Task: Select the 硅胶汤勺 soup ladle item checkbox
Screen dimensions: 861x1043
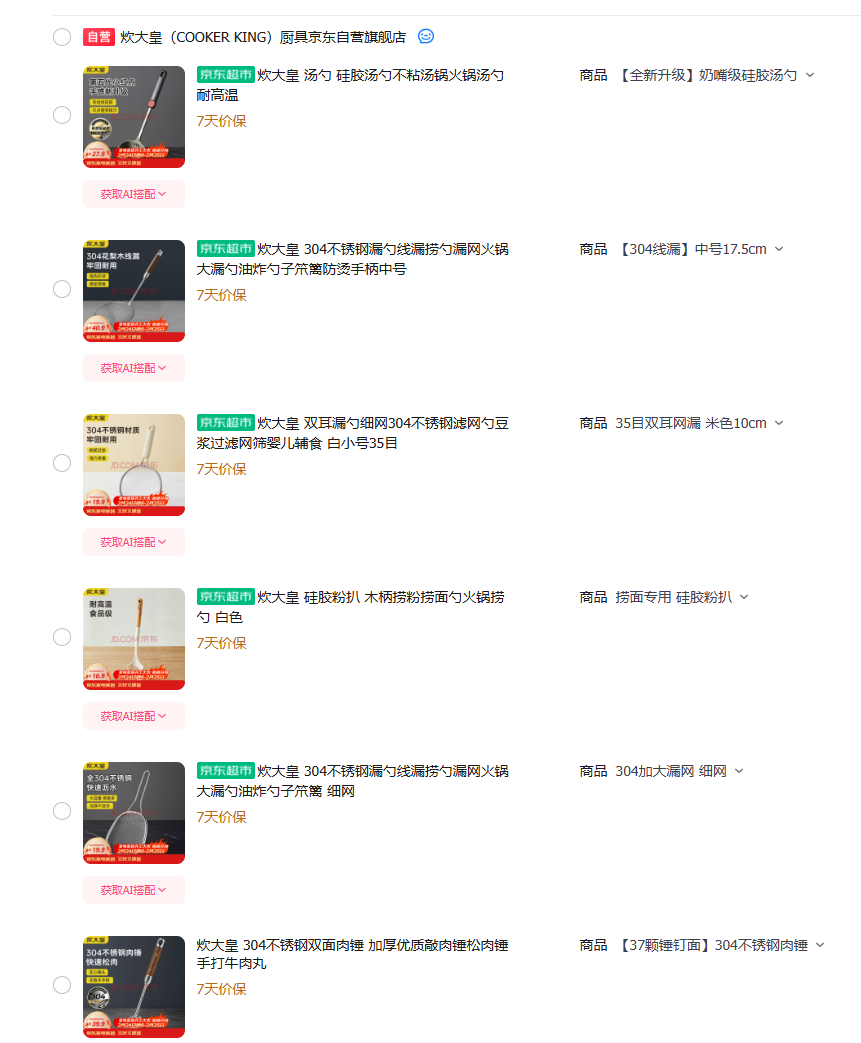Action: [x=62, y=115]
